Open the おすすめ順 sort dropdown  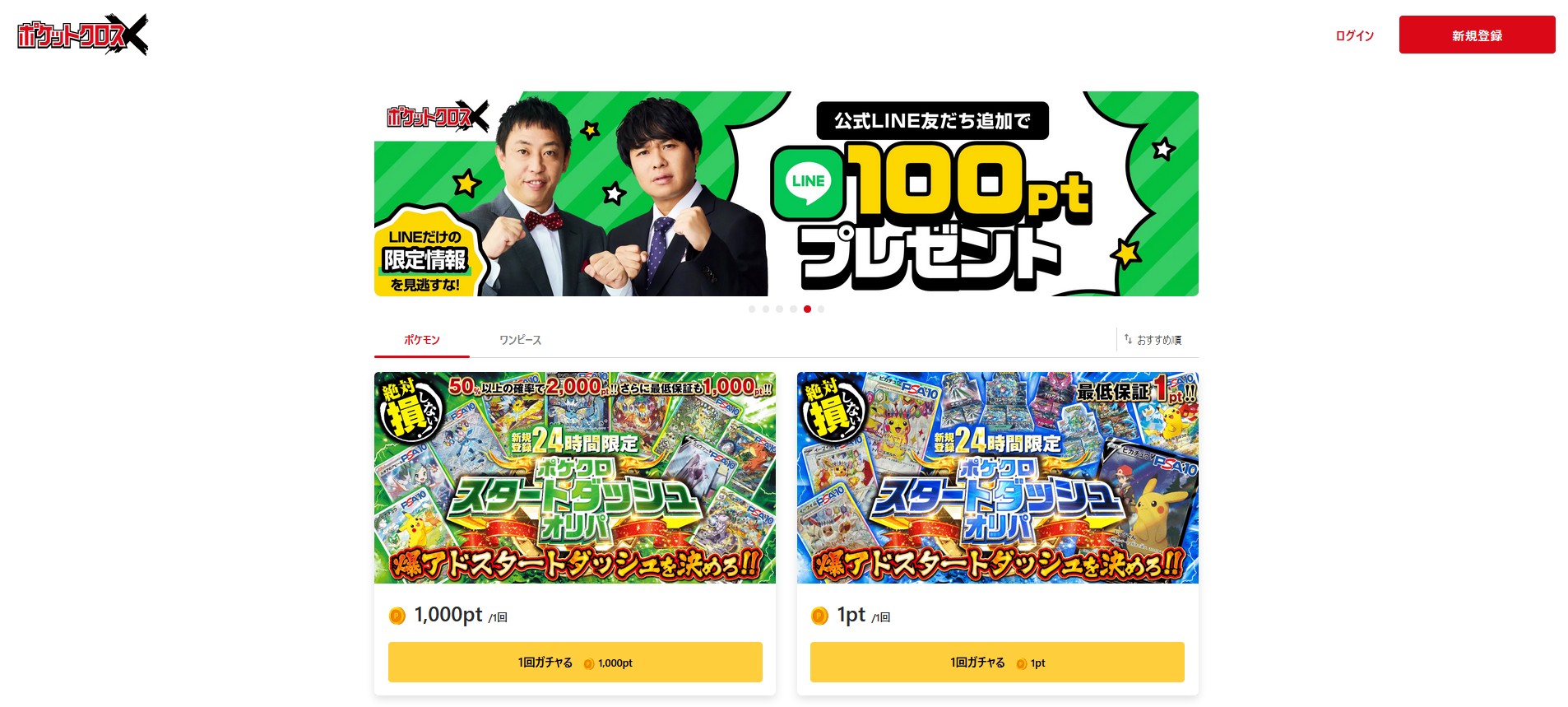(1153, 340)
